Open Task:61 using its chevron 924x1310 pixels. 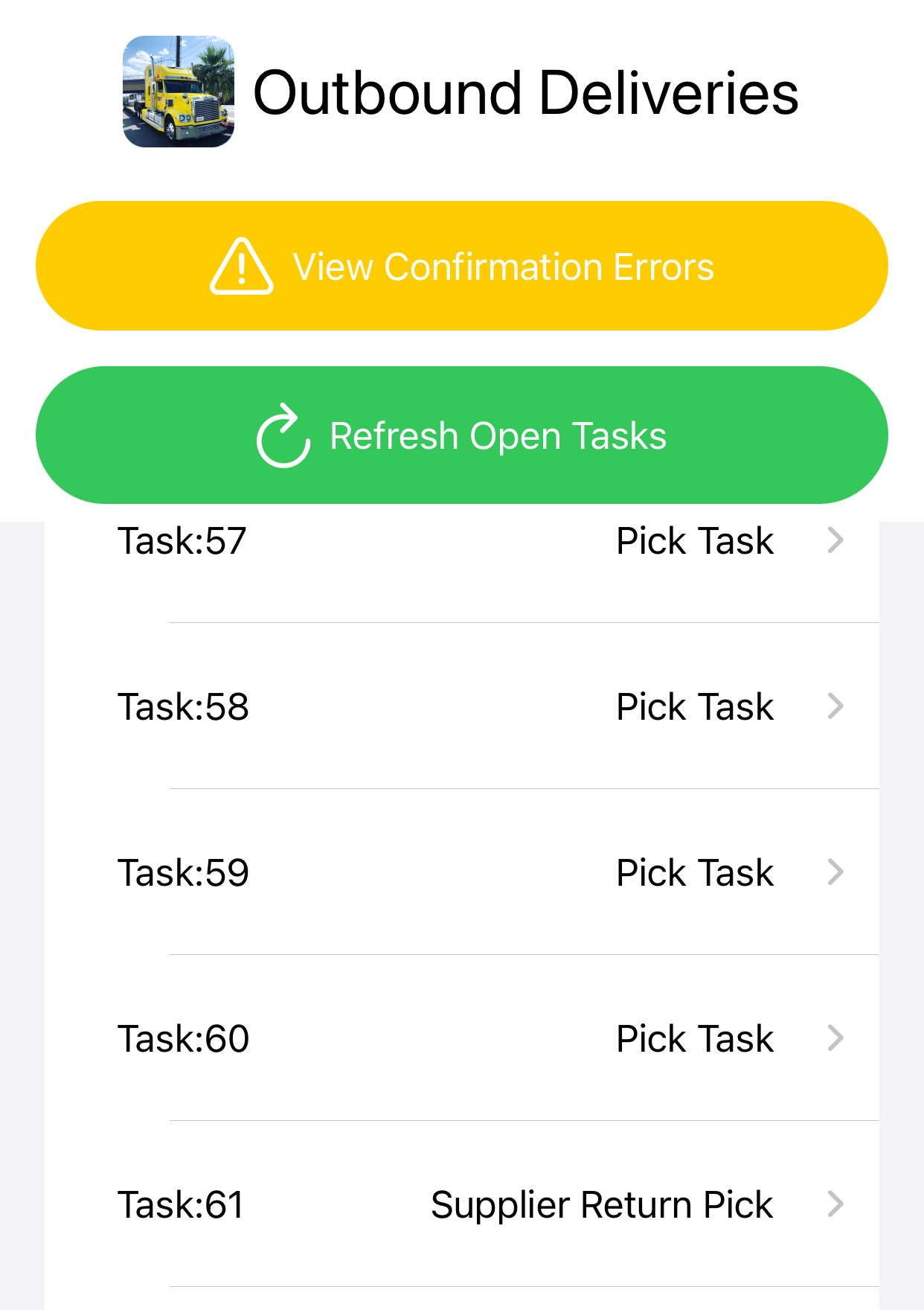836,1204
